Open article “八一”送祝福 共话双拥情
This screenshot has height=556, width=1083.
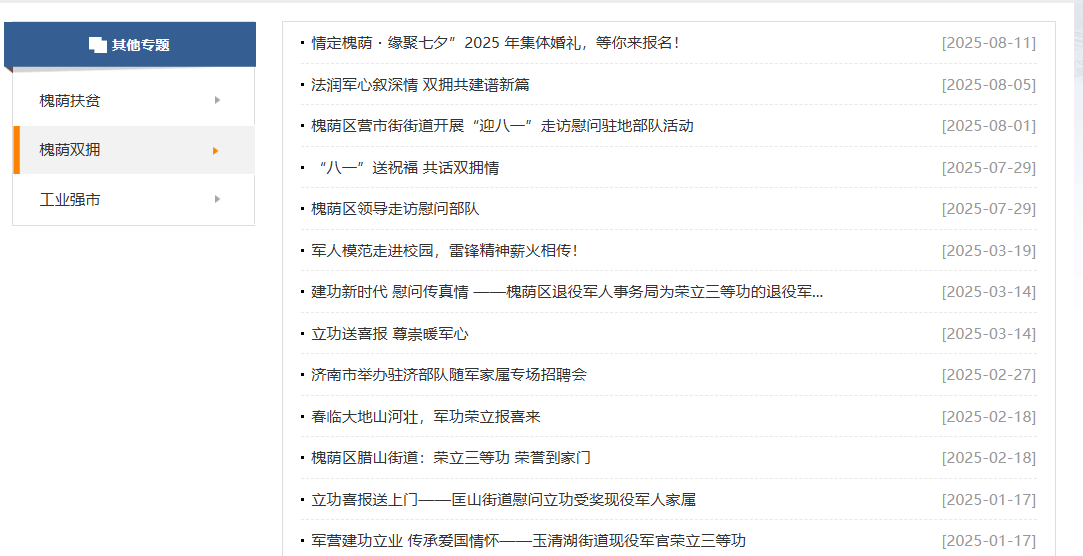405,168
